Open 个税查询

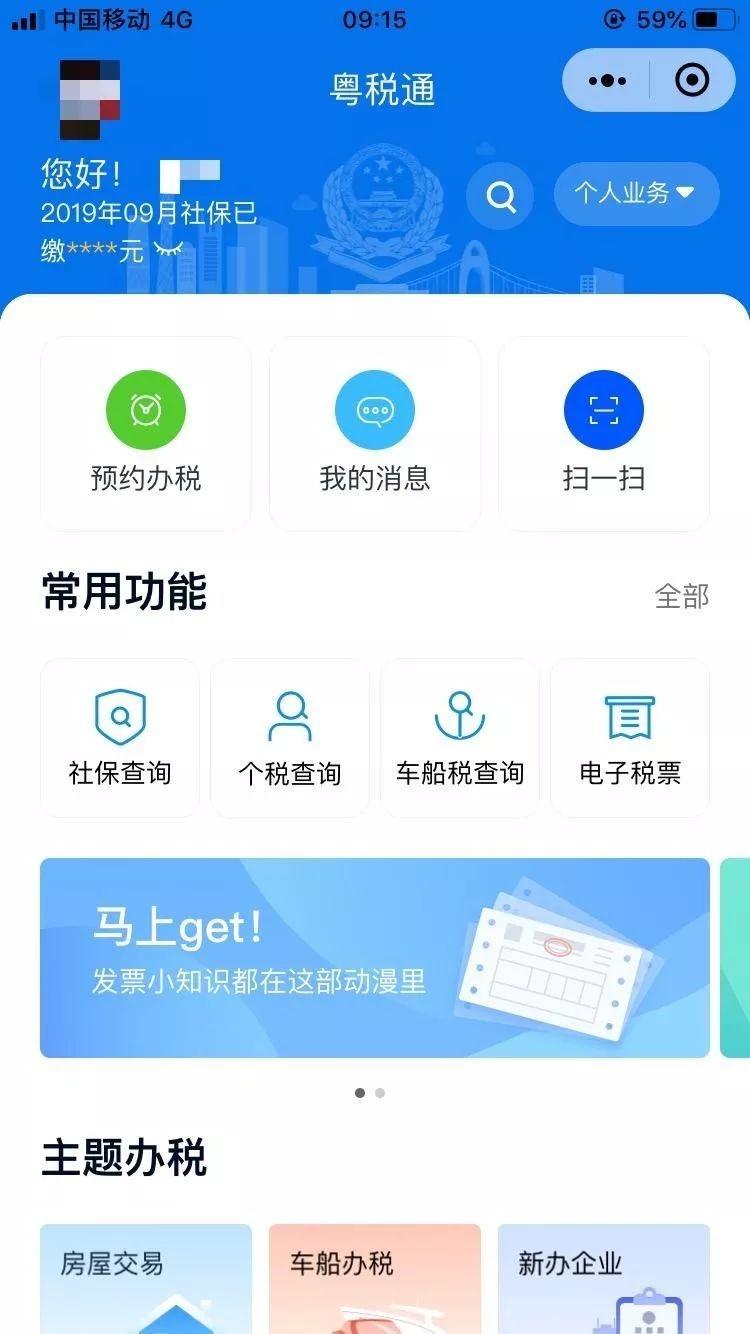(x=290, y=738)
